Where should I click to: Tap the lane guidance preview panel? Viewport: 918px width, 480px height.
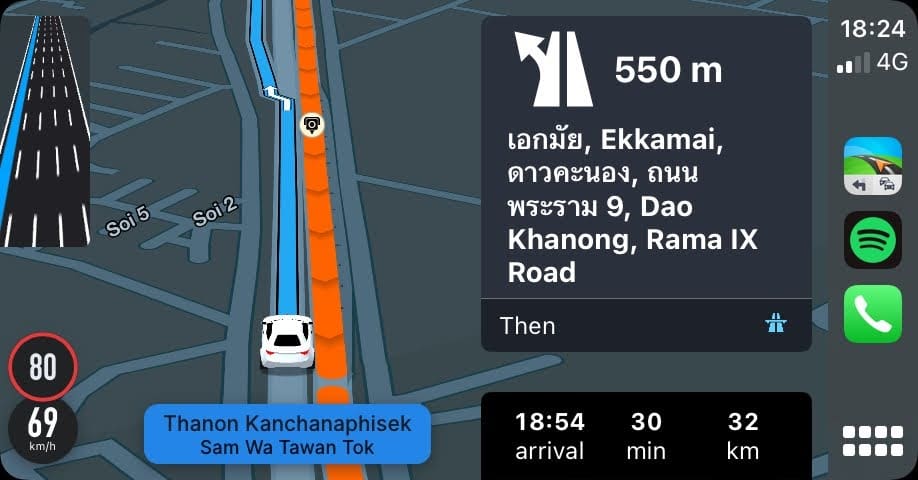pos(46,131)
